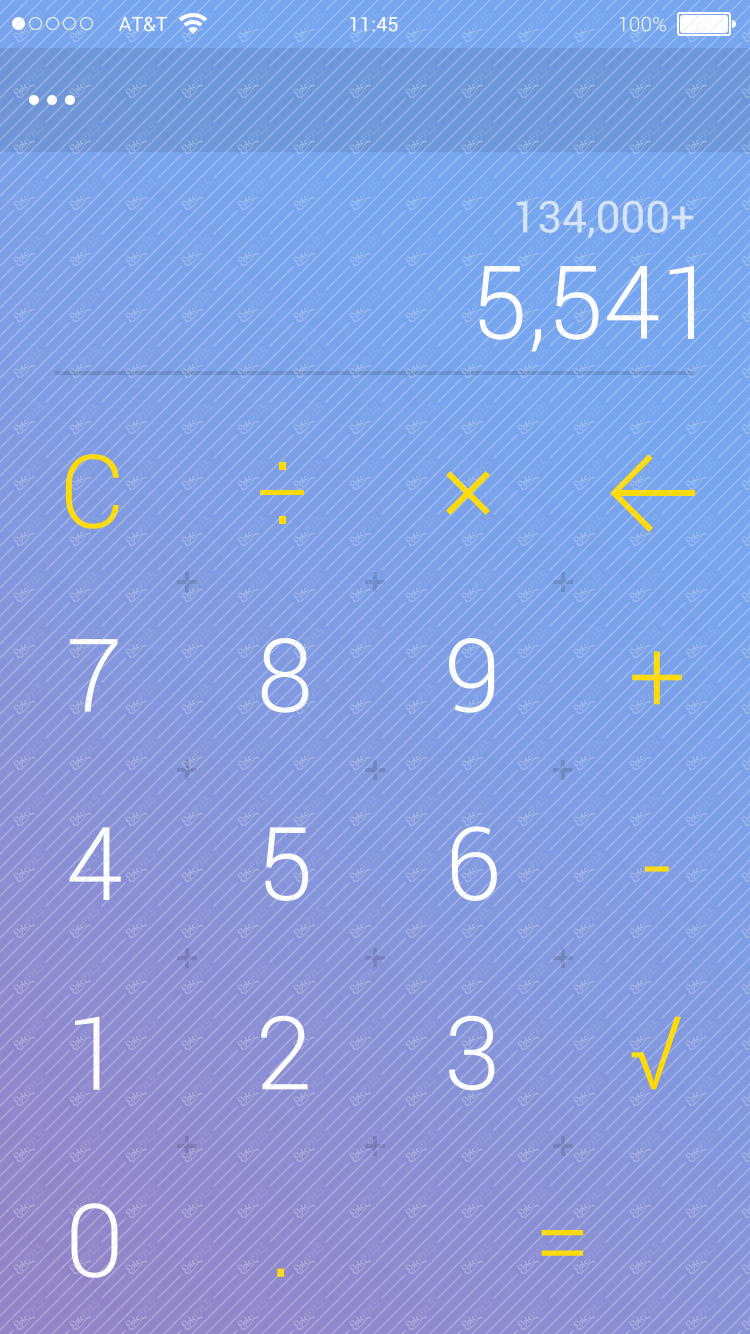Screen dimensions: 750x1334
Task: Clear the display with the C key
Action: [93, 492]
